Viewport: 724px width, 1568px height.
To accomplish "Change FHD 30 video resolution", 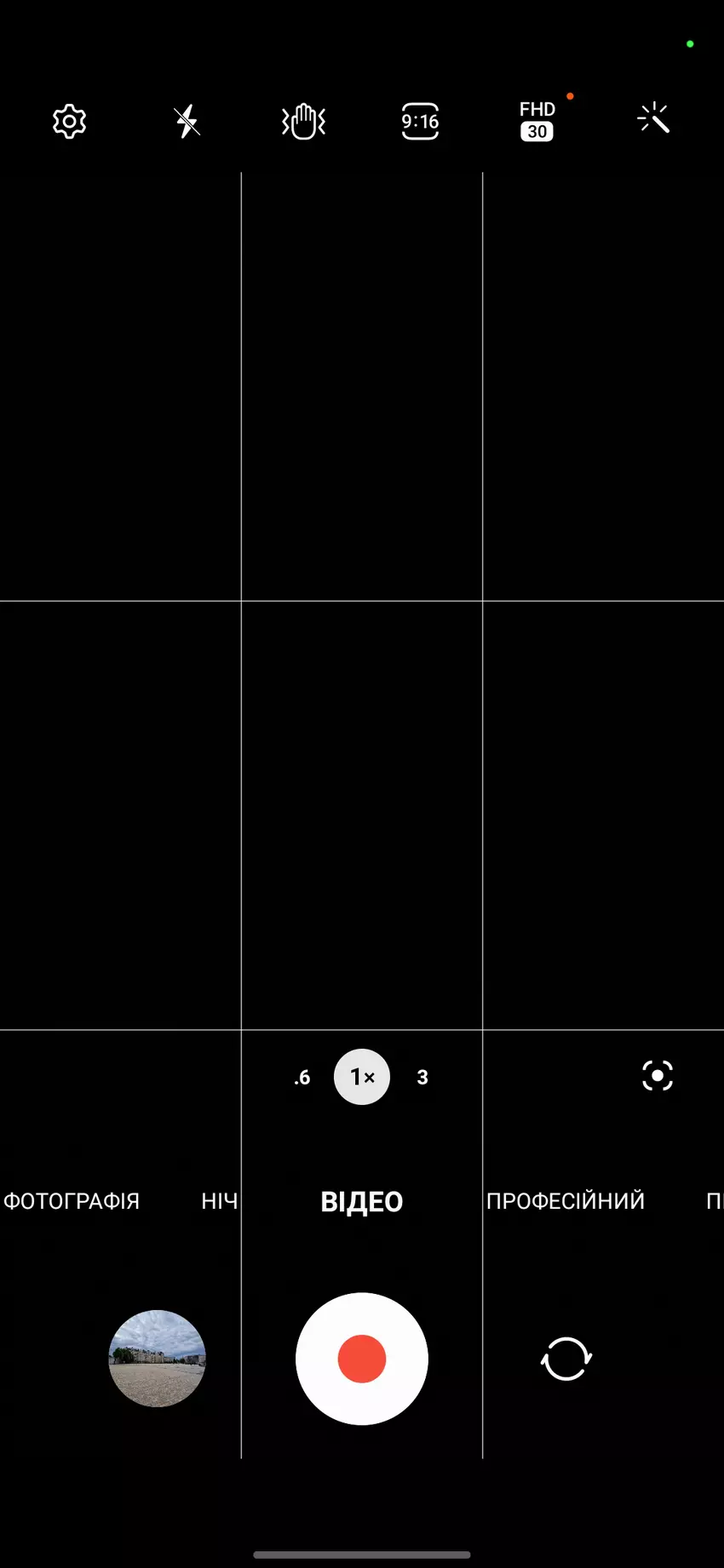I will 537,121.
